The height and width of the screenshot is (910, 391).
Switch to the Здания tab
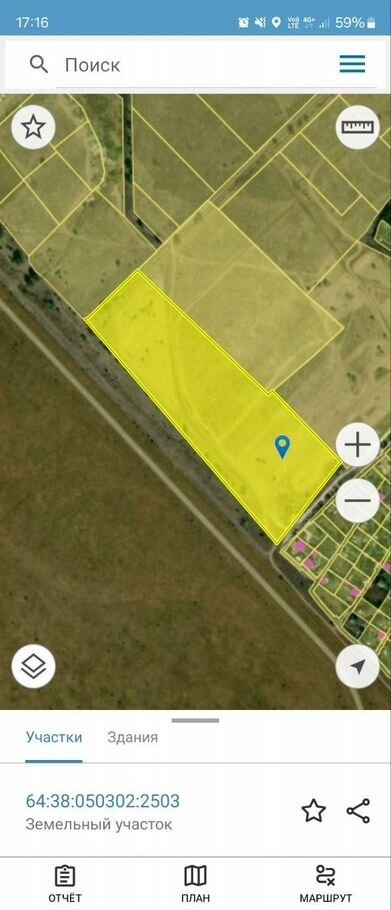pos(133,738)
